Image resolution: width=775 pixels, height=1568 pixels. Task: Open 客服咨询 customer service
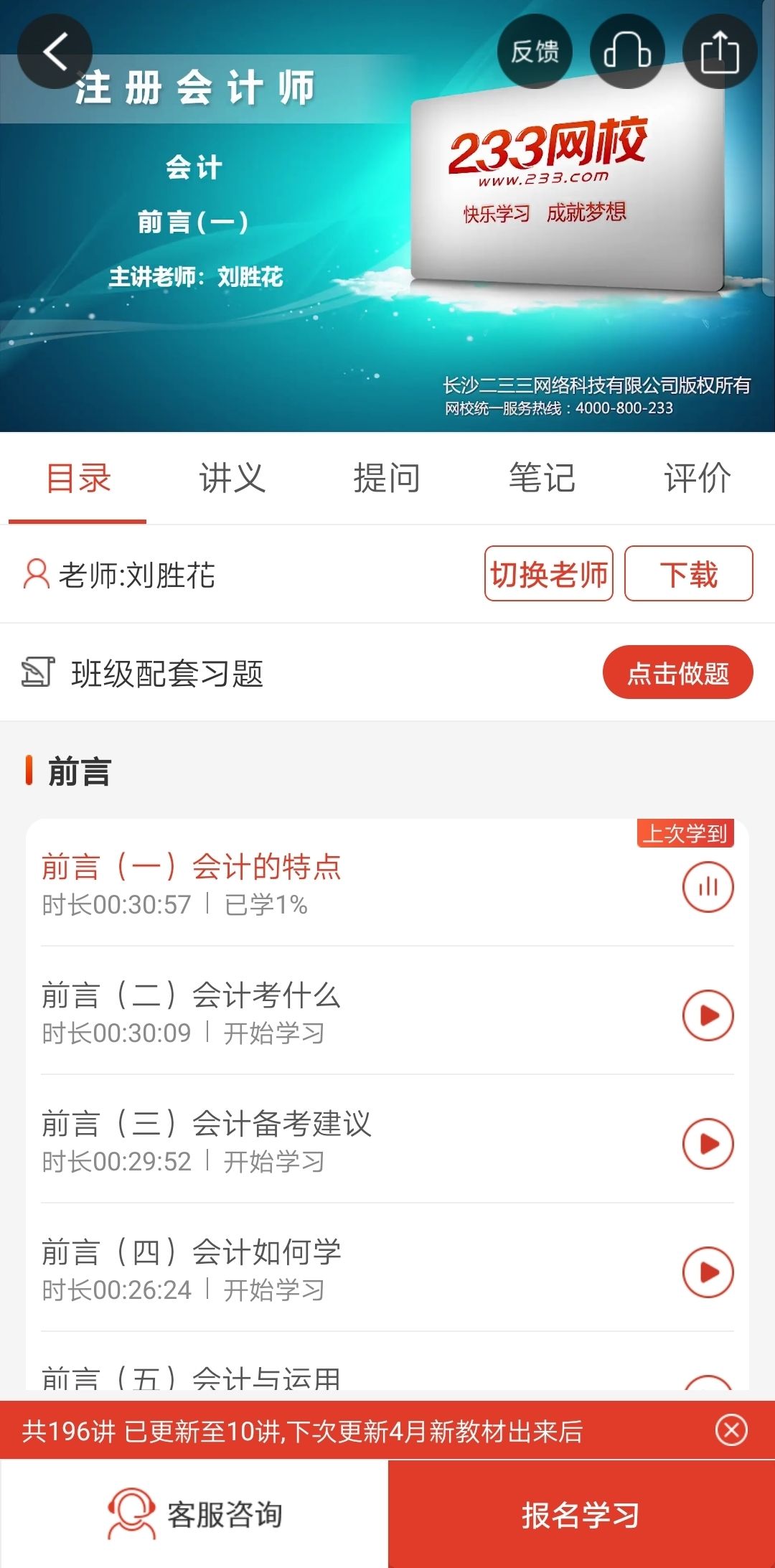pos(194,1514)
